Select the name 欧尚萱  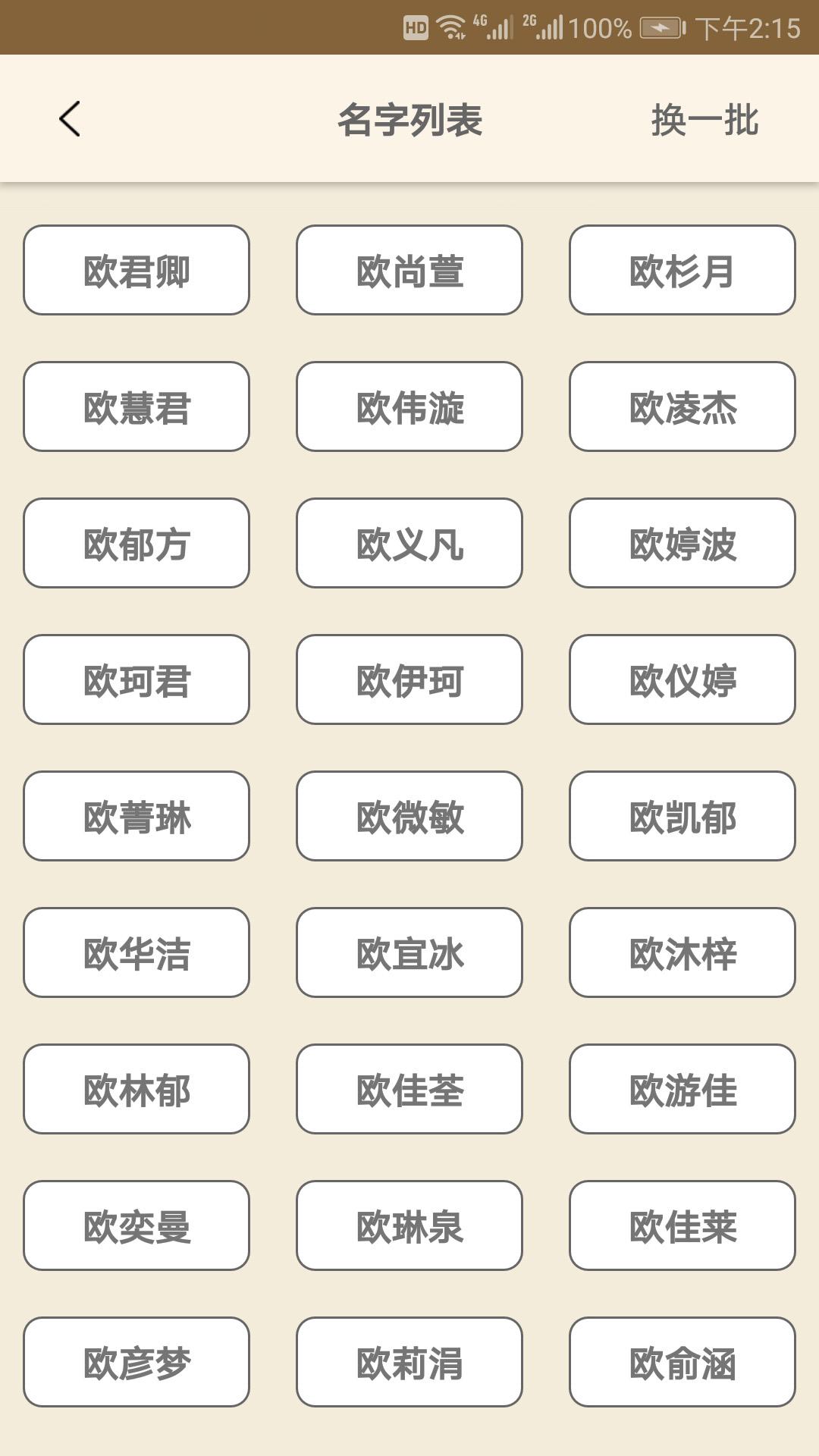409,270
